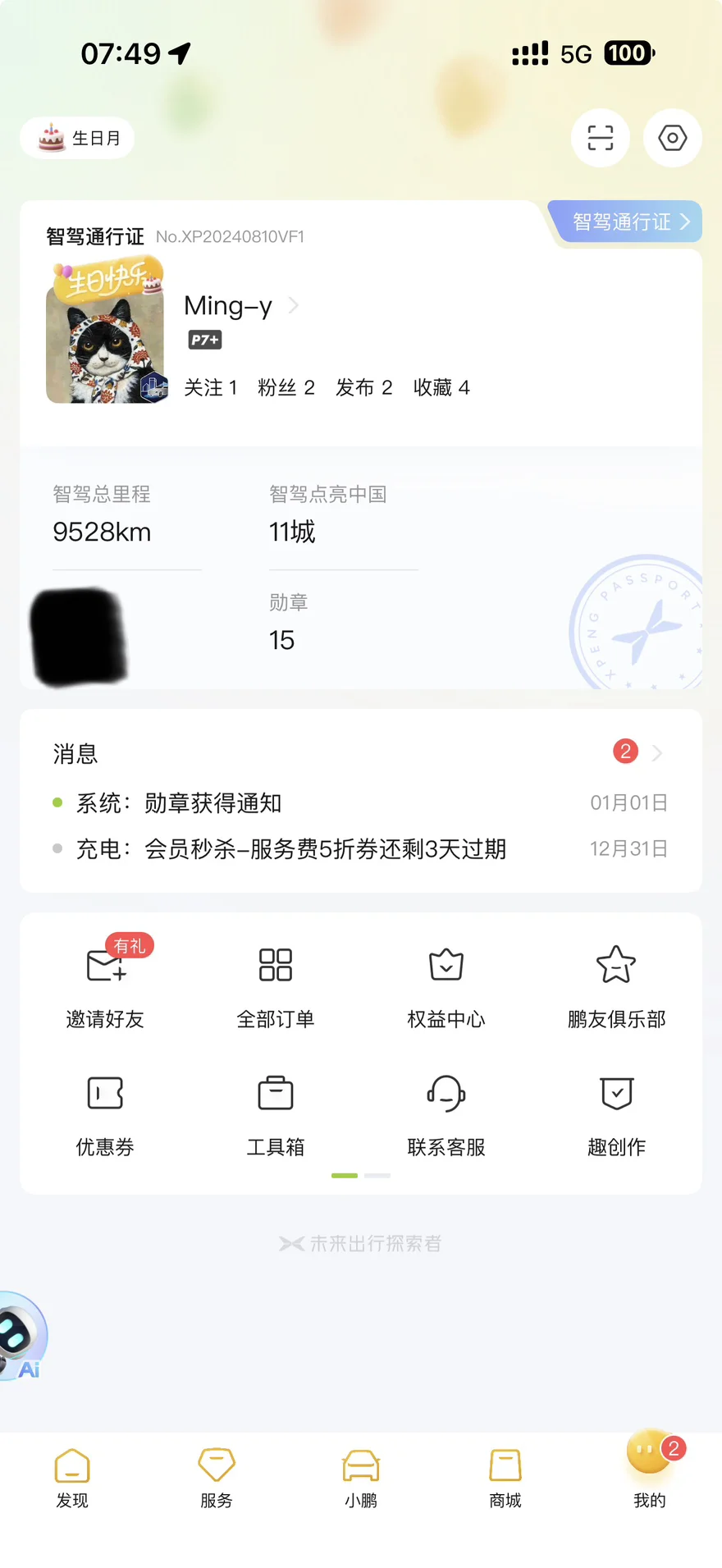Viewport: 722px width, 1568px height.
Task: Open the 工具箱 toolbox
Action: (x=276, y=1110)
